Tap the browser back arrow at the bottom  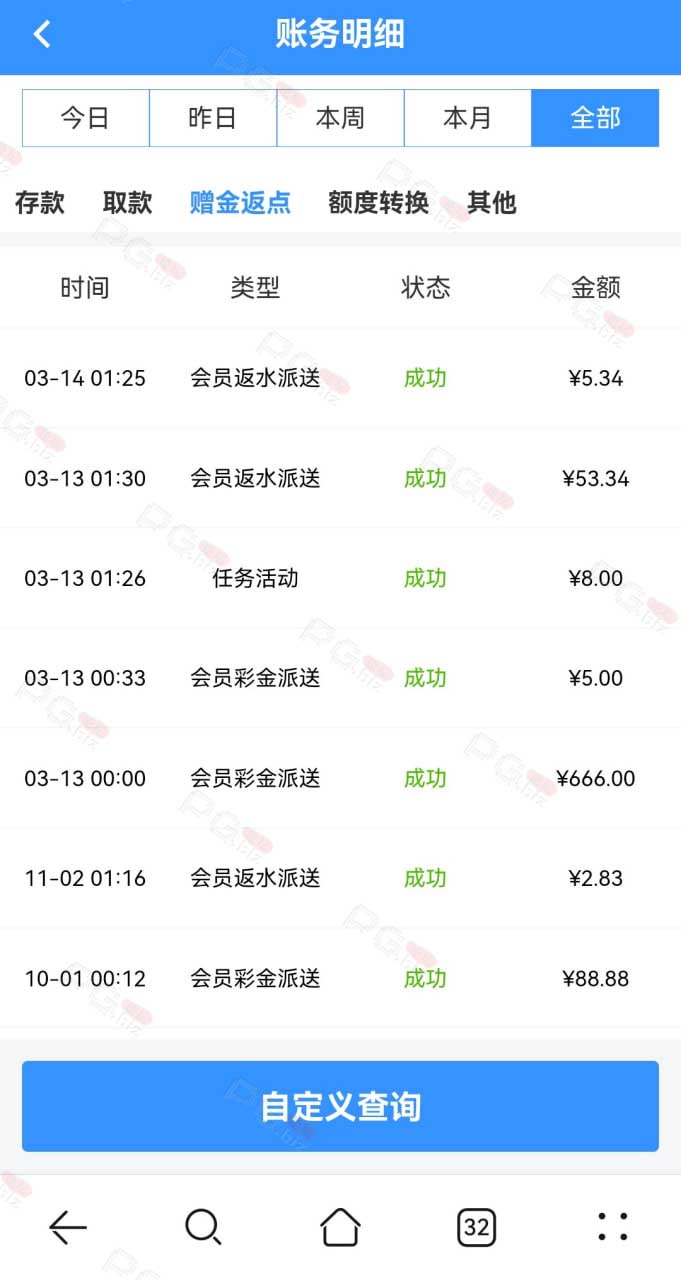tap(67, 1227)
